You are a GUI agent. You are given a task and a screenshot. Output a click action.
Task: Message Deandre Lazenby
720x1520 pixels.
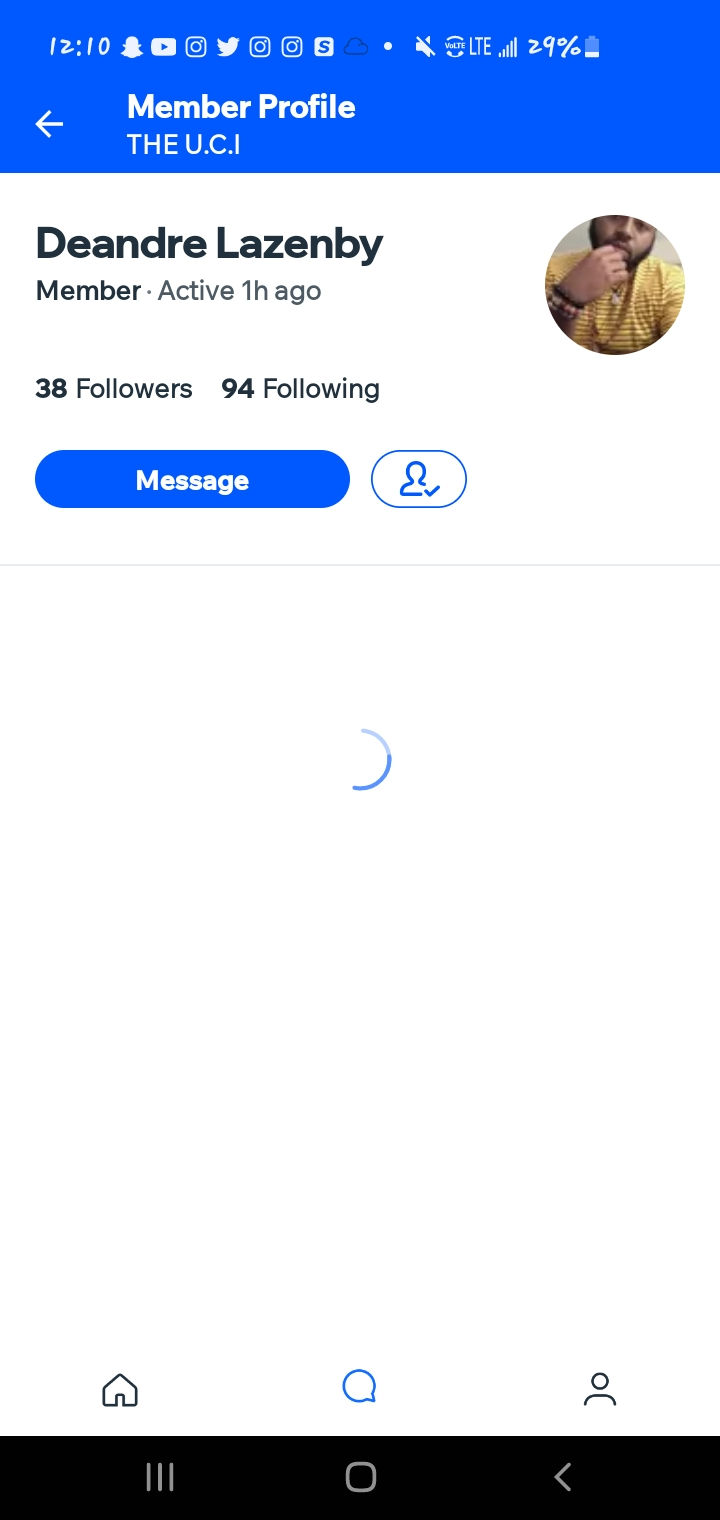click(x=192, y=480)
